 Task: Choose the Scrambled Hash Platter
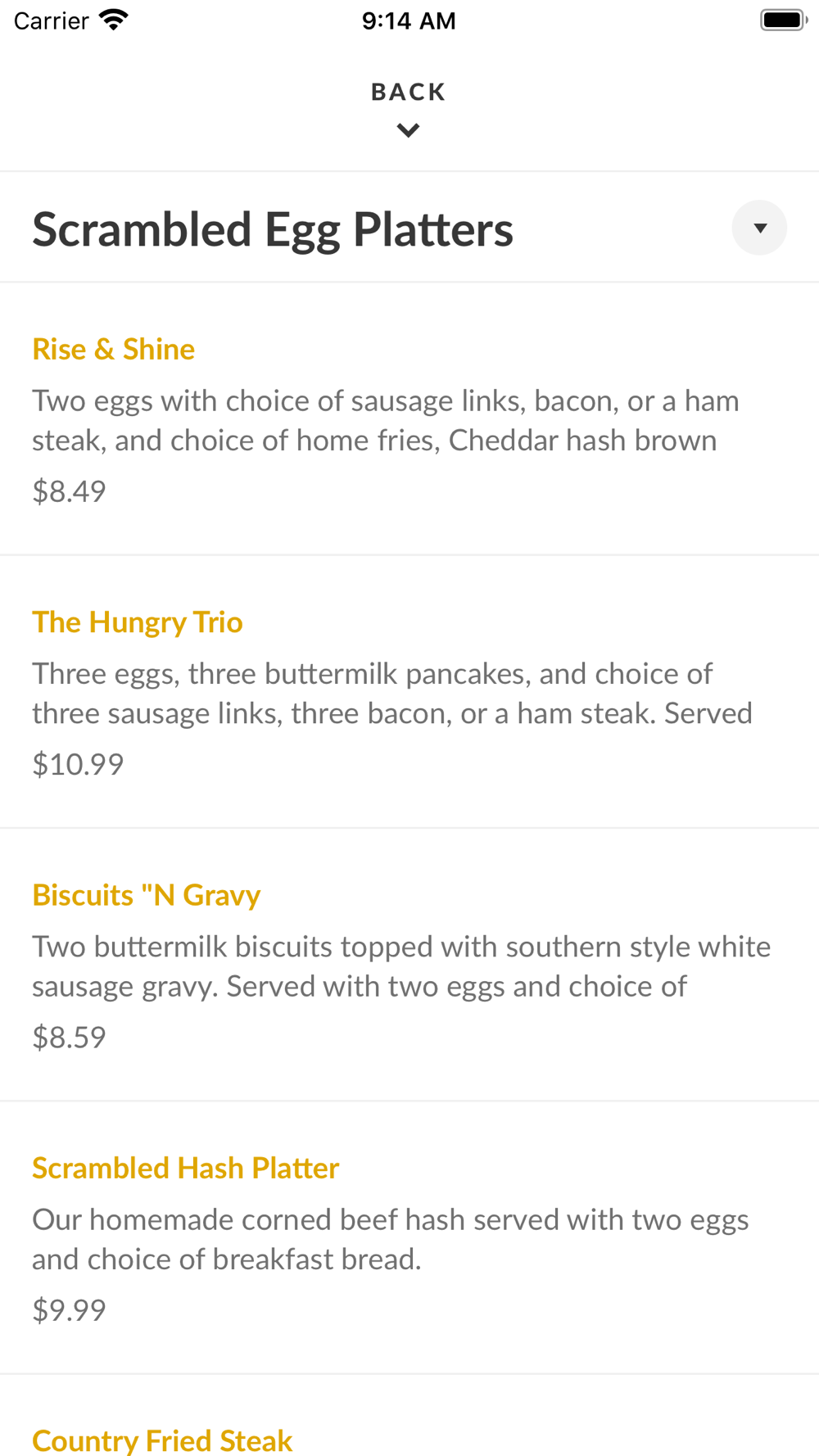point(409,1237)
